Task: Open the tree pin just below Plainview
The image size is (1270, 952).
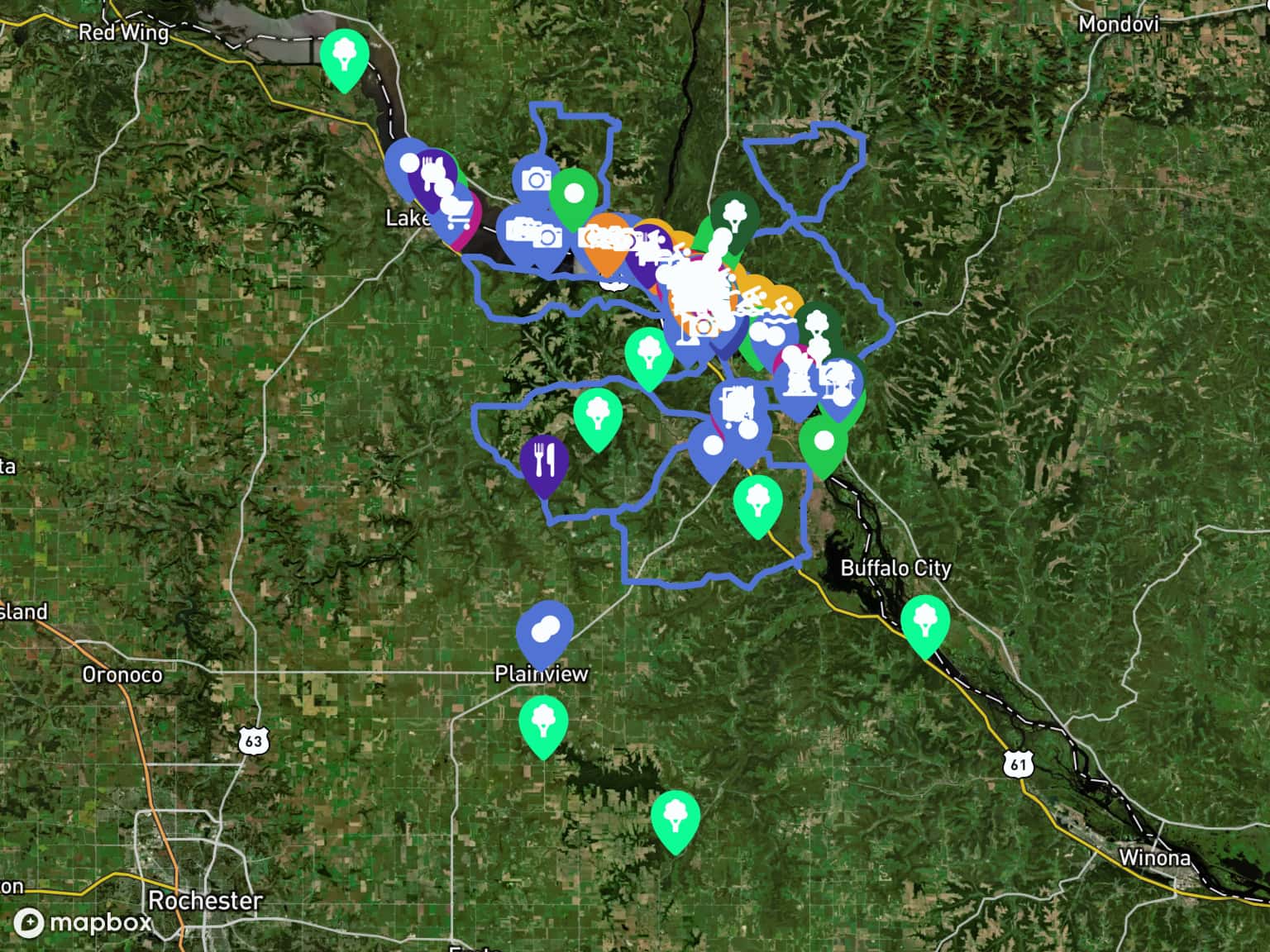Action: (x=543, y=722)
